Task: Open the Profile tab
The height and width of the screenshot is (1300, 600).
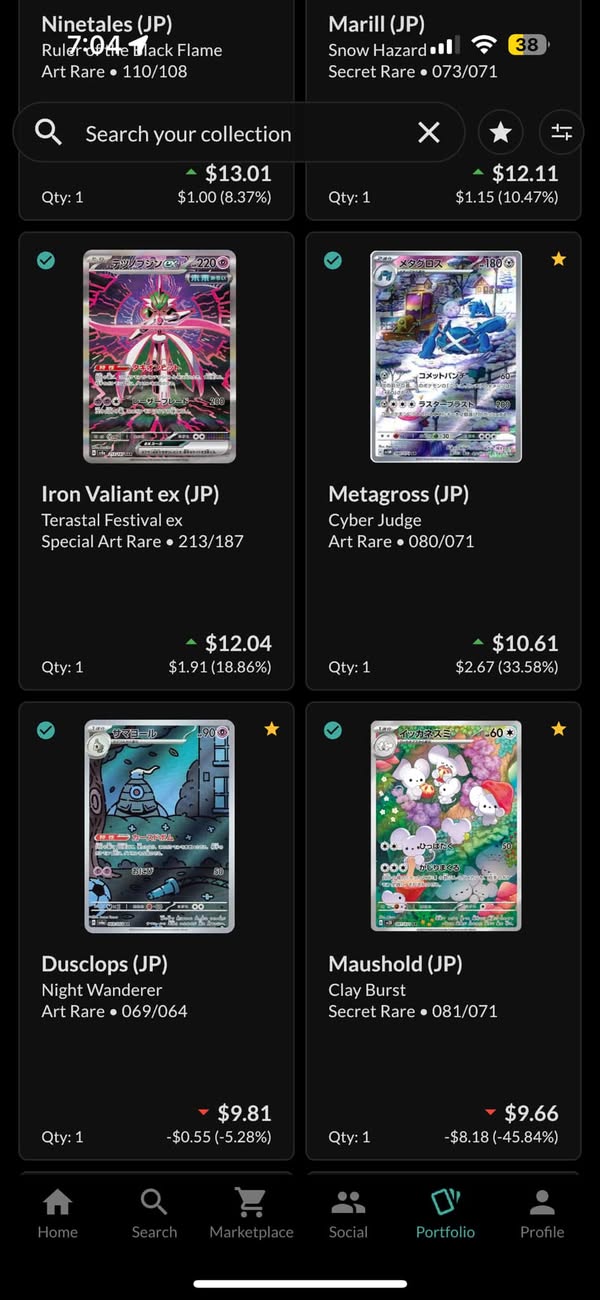Action: point(542,1214)
